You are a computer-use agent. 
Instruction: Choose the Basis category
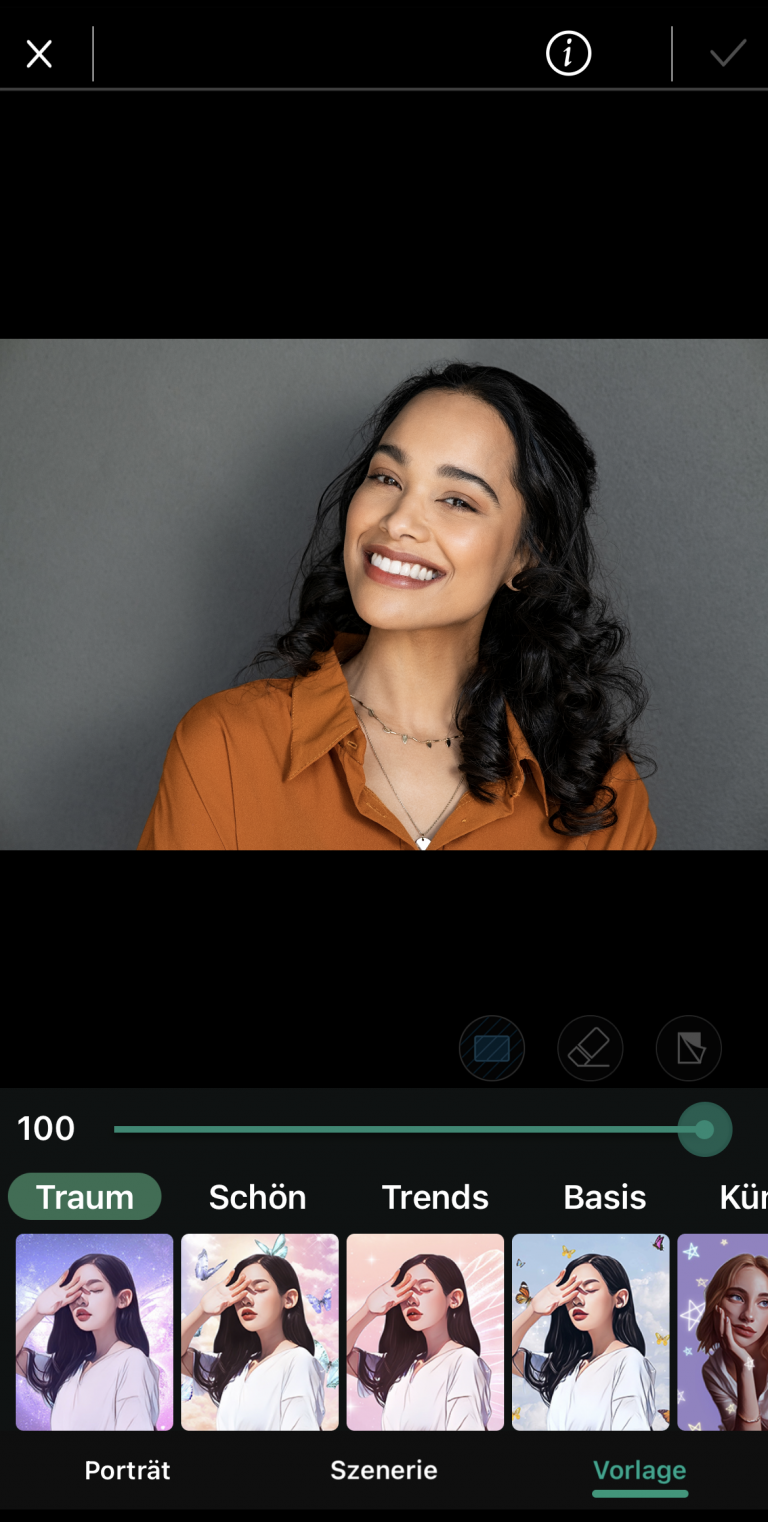pos(604,1197)
